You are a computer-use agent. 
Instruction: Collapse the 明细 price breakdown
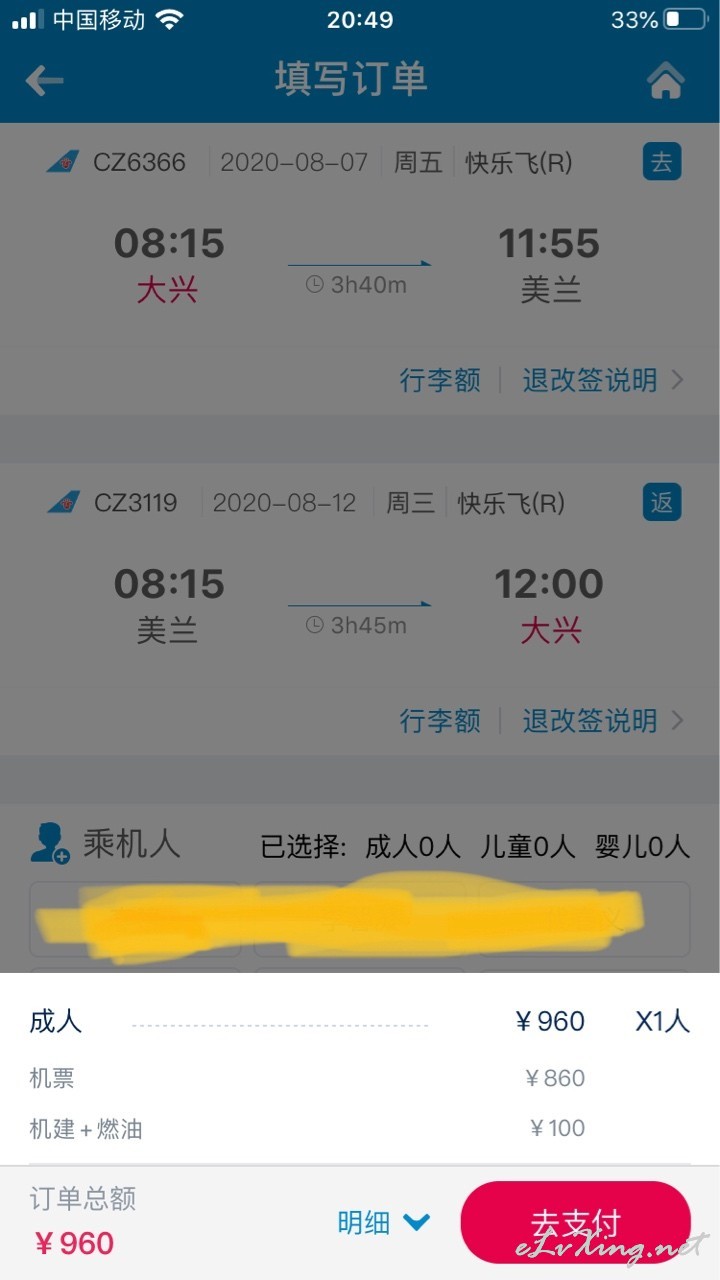pos(384,1222)
